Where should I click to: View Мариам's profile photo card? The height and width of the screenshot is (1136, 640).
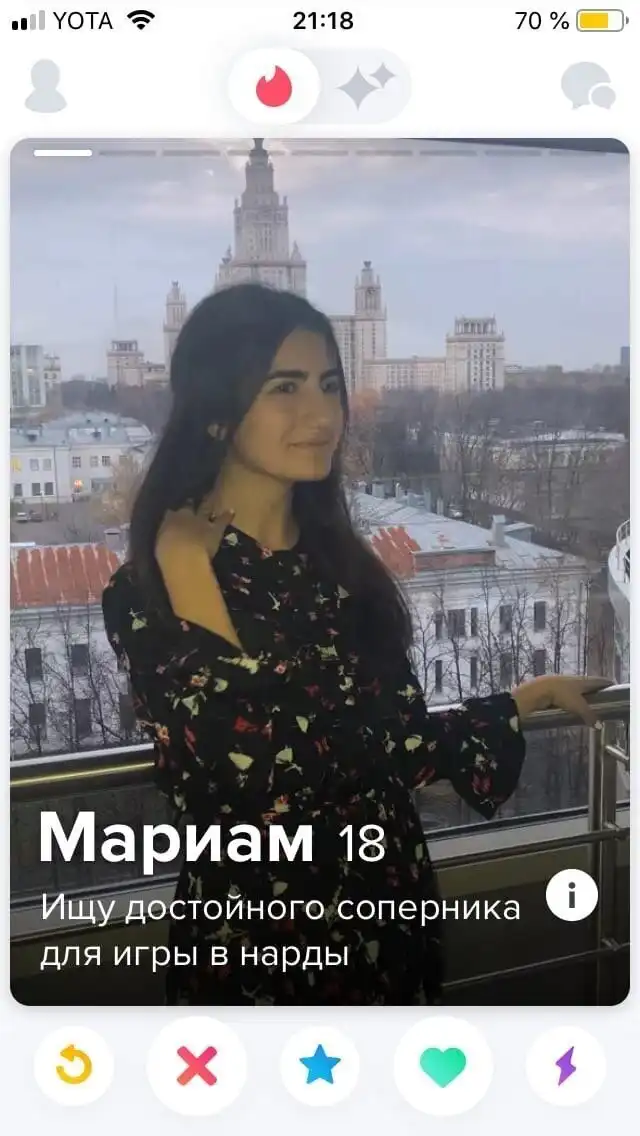point(320,500)
